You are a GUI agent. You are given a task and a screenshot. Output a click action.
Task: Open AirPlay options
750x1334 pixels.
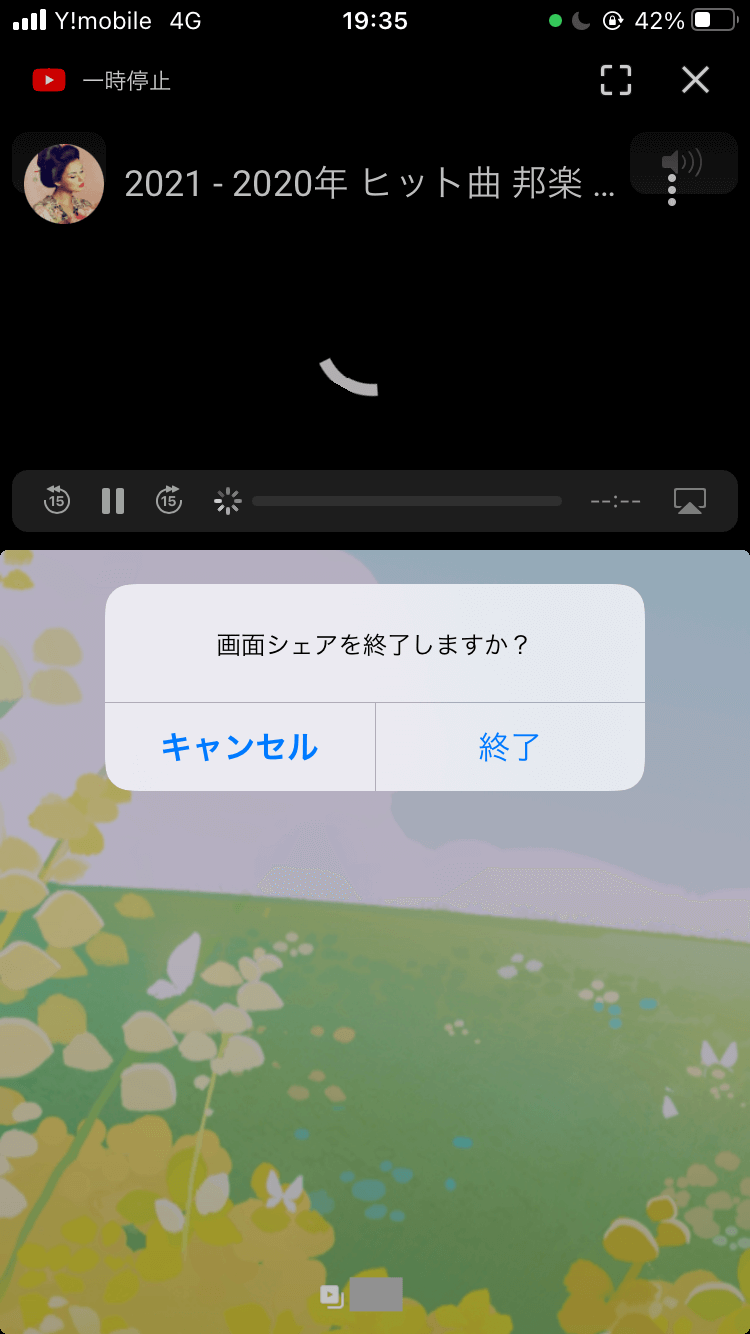click(x=690, y=501)
